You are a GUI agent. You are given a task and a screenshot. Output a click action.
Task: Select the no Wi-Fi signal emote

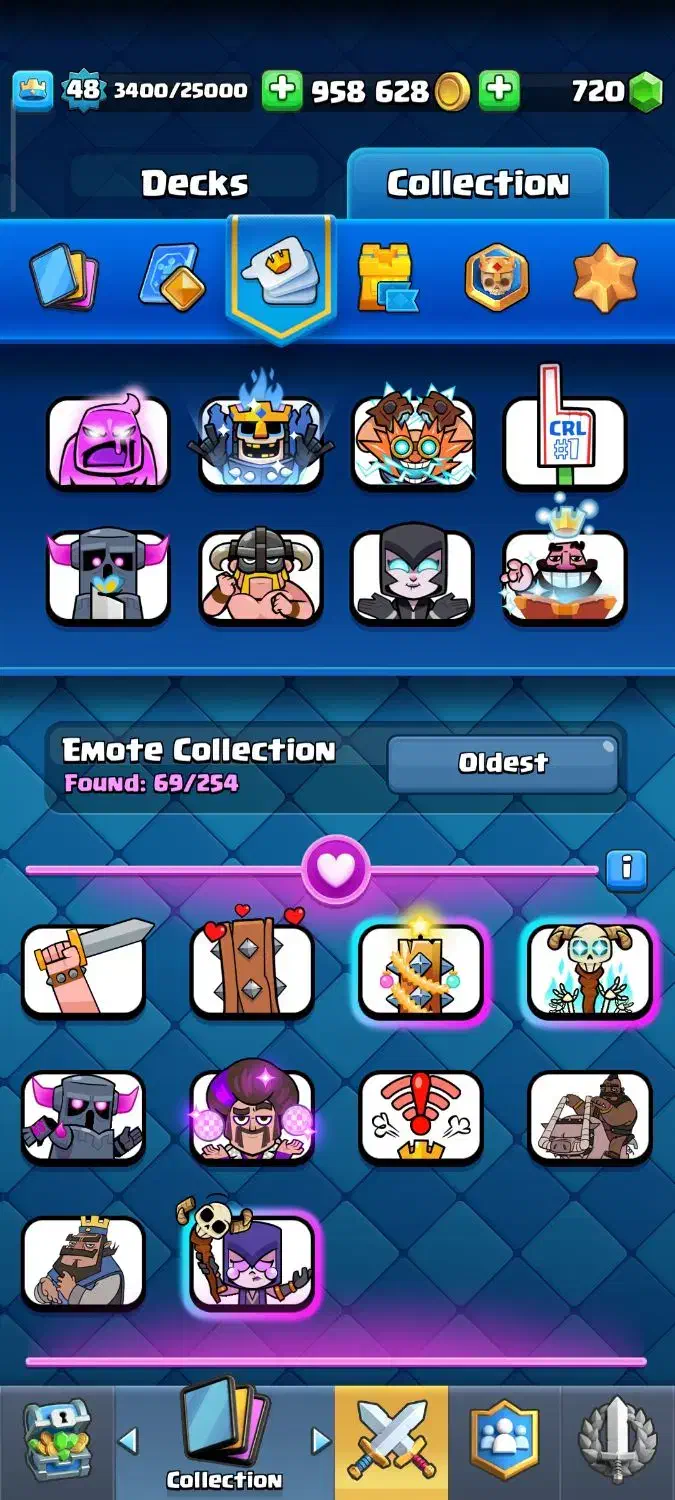pyautogui.click(x=420, y=1117)
